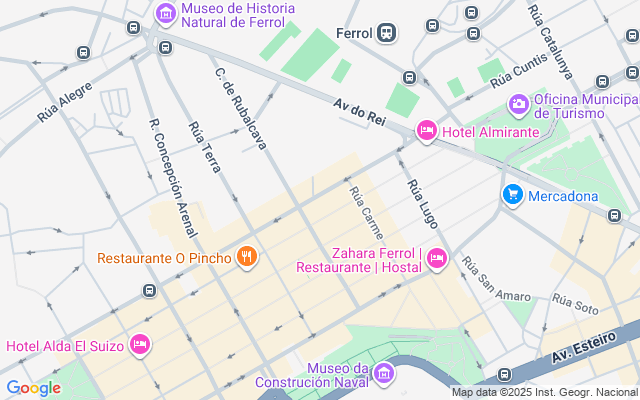Open Restaurante O Pincho marker
The width and height of the screenshot is (640, 400).
point(247,258)
